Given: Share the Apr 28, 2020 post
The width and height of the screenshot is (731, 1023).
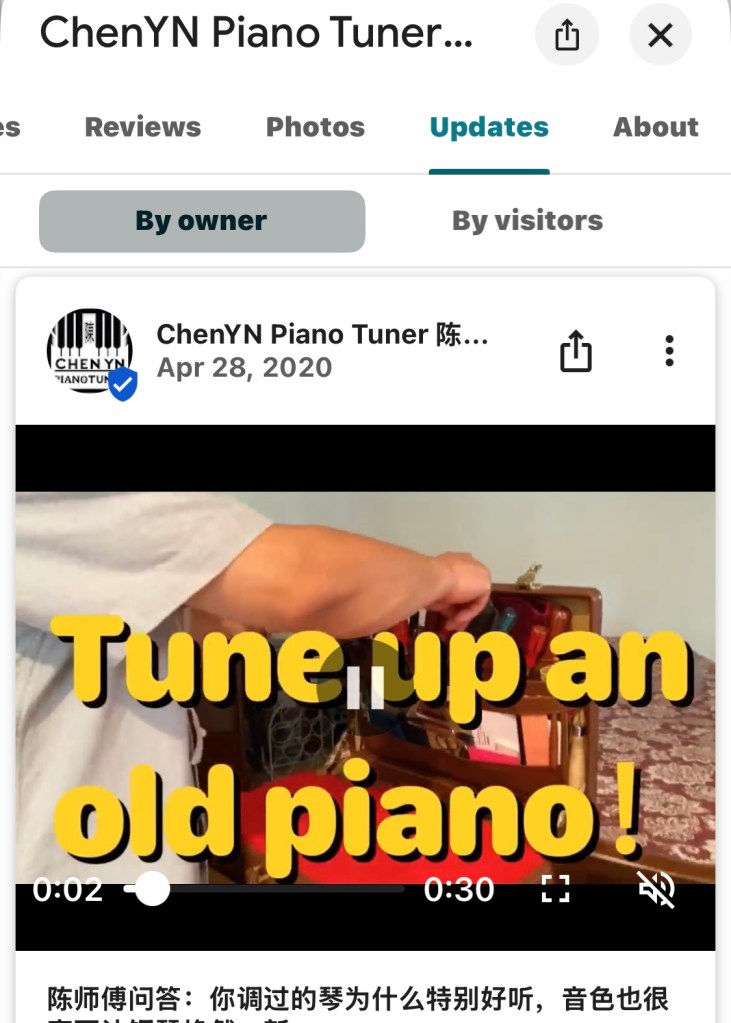Looking at the screenshot, I should click(576, 351).
